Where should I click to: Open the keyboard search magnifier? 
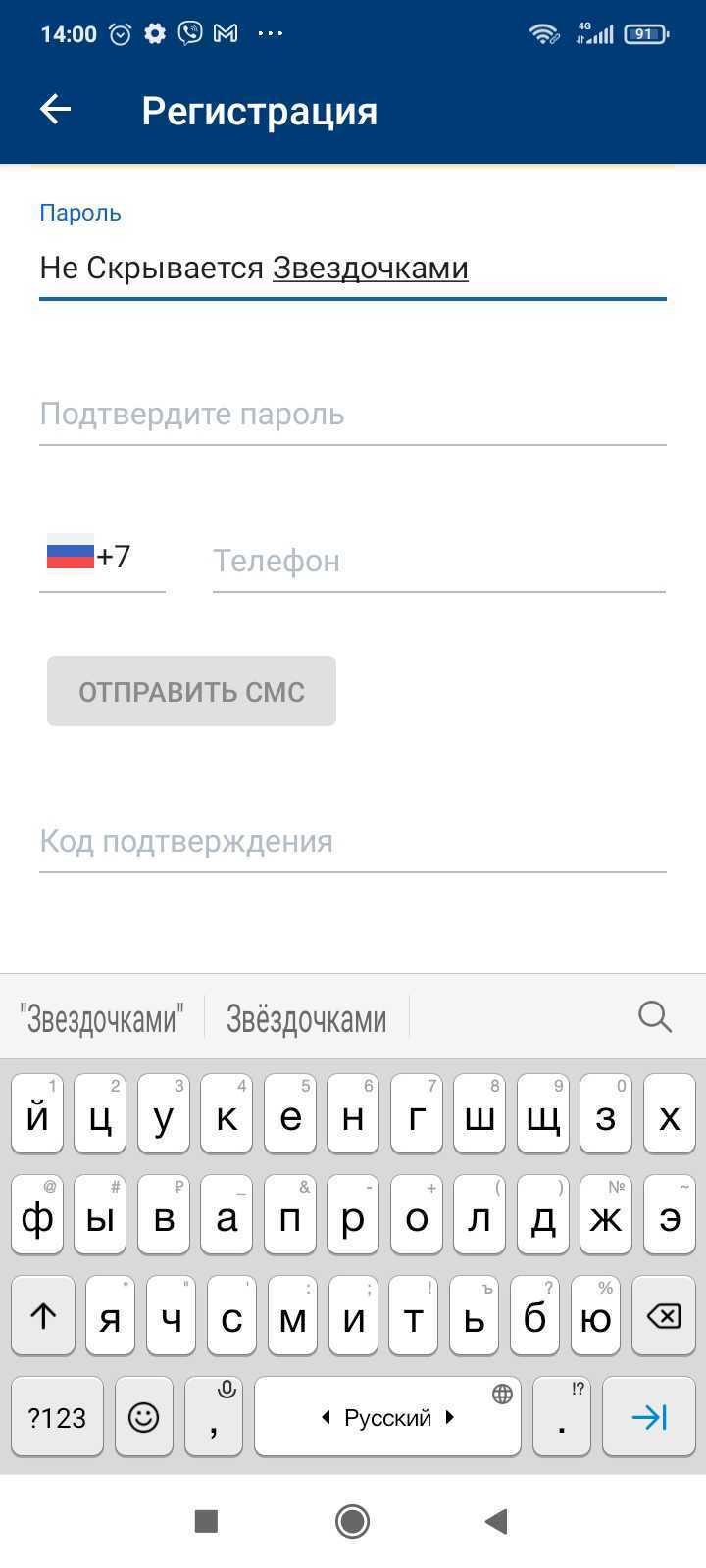654,1017
